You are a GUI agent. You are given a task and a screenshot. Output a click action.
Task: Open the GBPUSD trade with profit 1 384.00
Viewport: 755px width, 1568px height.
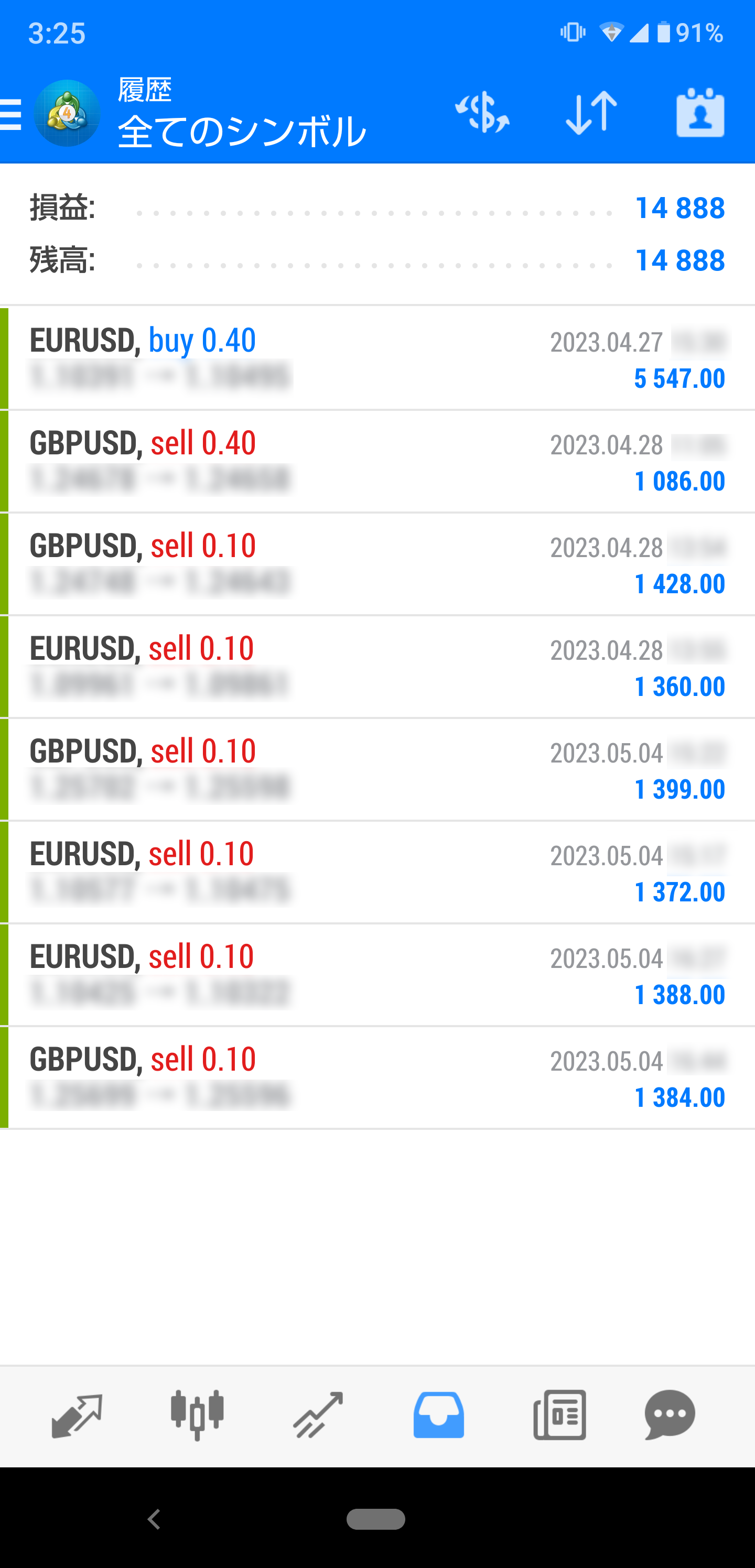pyautogui.click(x=377, y=1078)
